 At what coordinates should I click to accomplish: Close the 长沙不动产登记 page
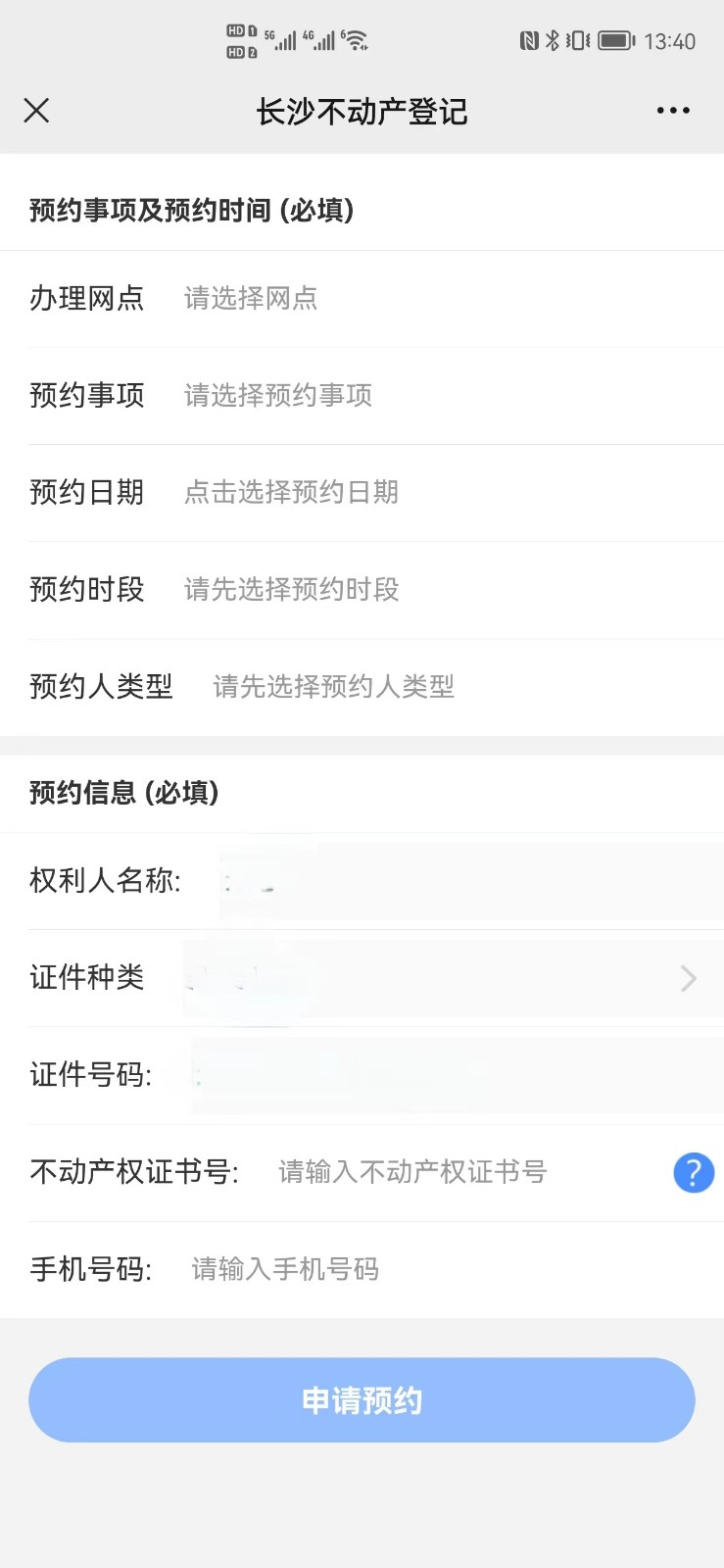click(x=36, y=111)
